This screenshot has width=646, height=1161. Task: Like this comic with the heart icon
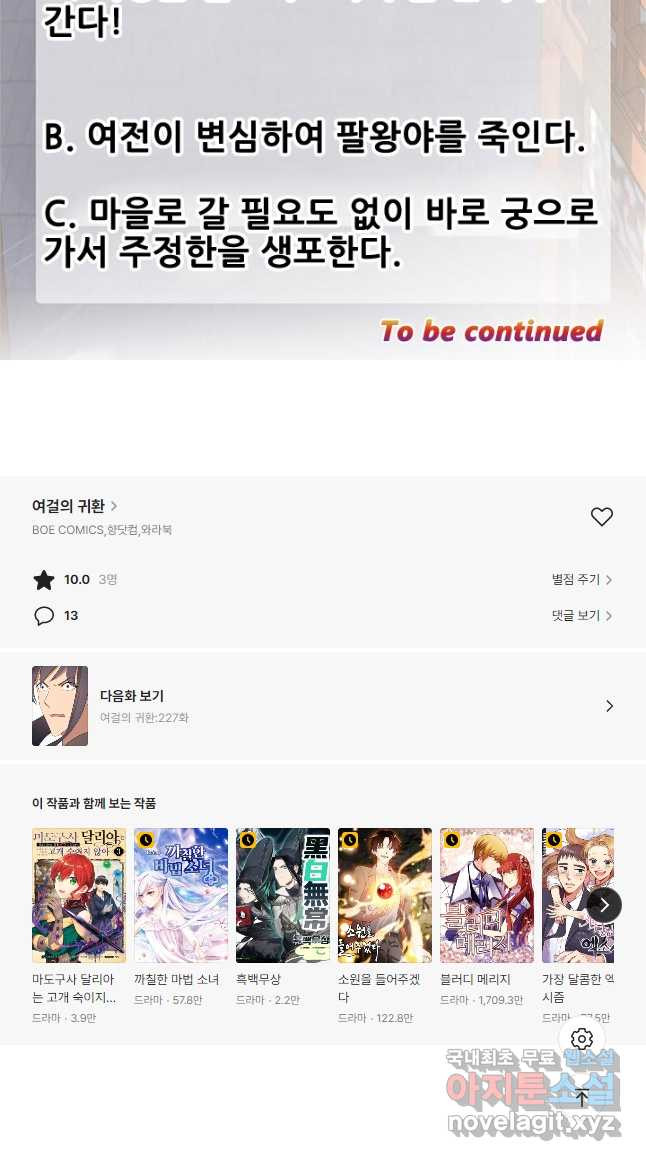point(601,517)
